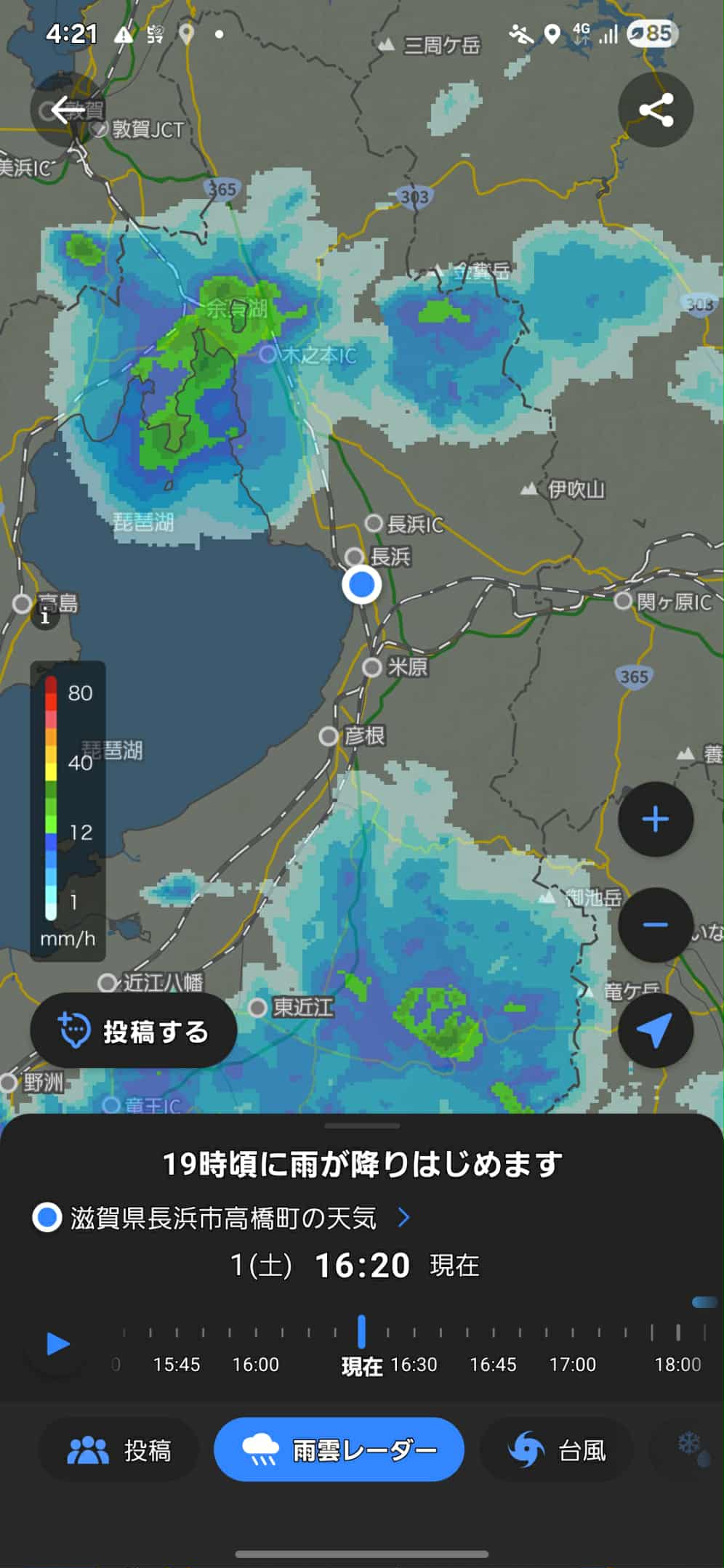Switch to the 投稿 tab

click(119, 1450)
